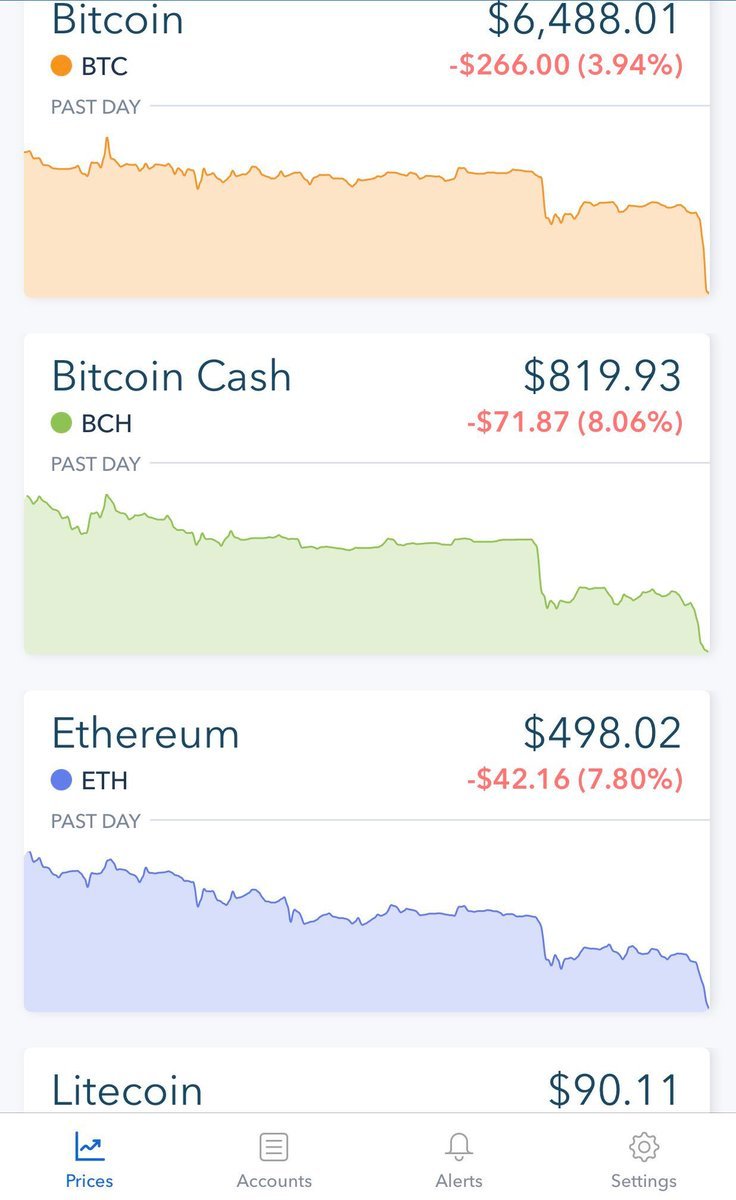
Task: Open the Ethereum price card
Action: [x=367, y=851]
